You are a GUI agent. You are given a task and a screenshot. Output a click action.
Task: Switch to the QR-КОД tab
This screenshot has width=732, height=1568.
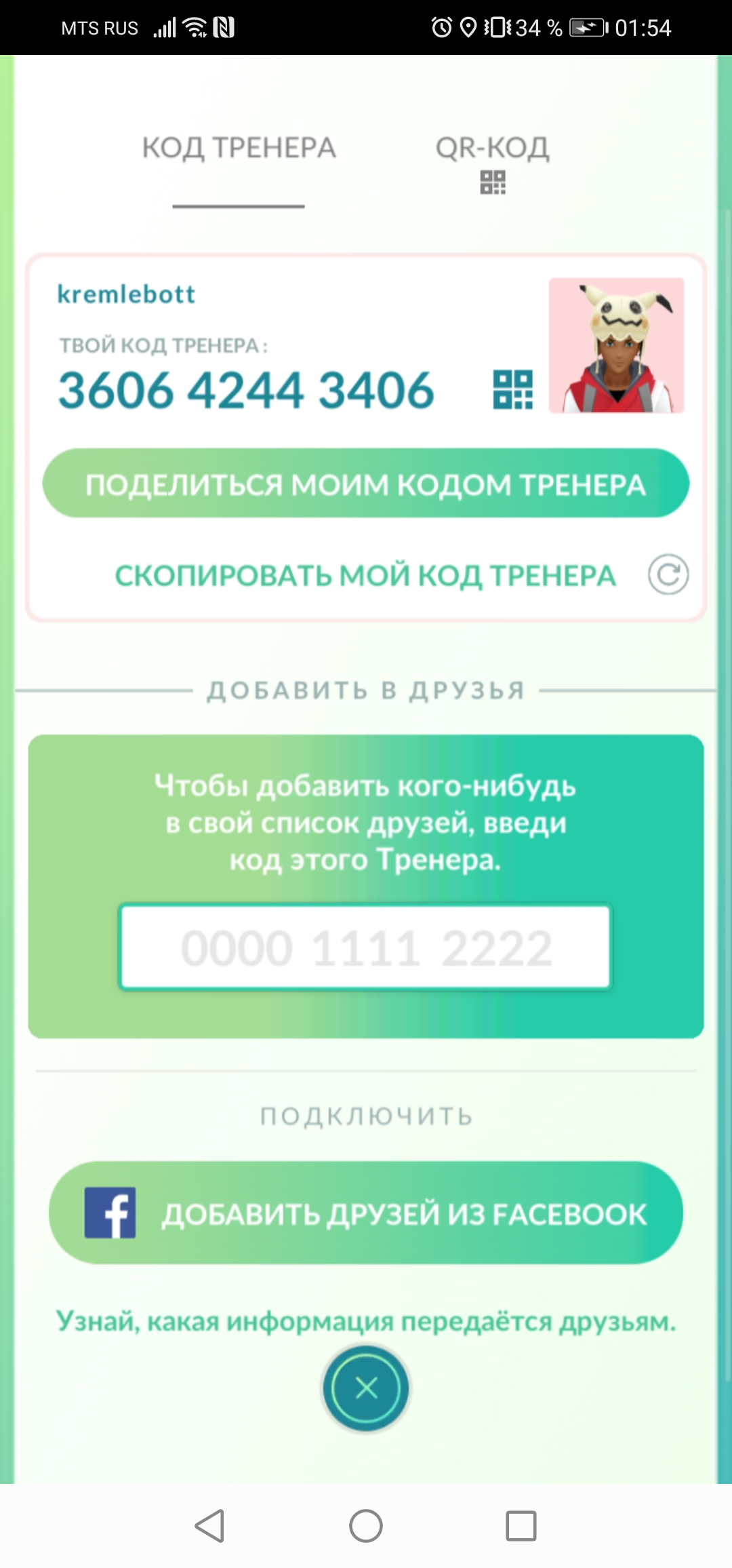click(492, 161)
